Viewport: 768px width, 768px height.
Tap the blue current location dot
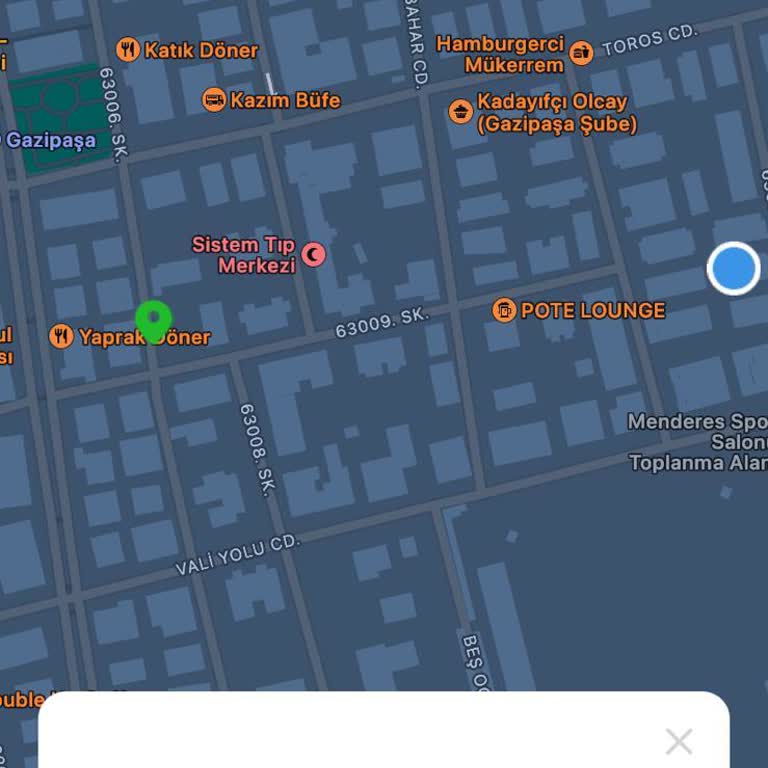pyautogui.click(x=733, y=268)
